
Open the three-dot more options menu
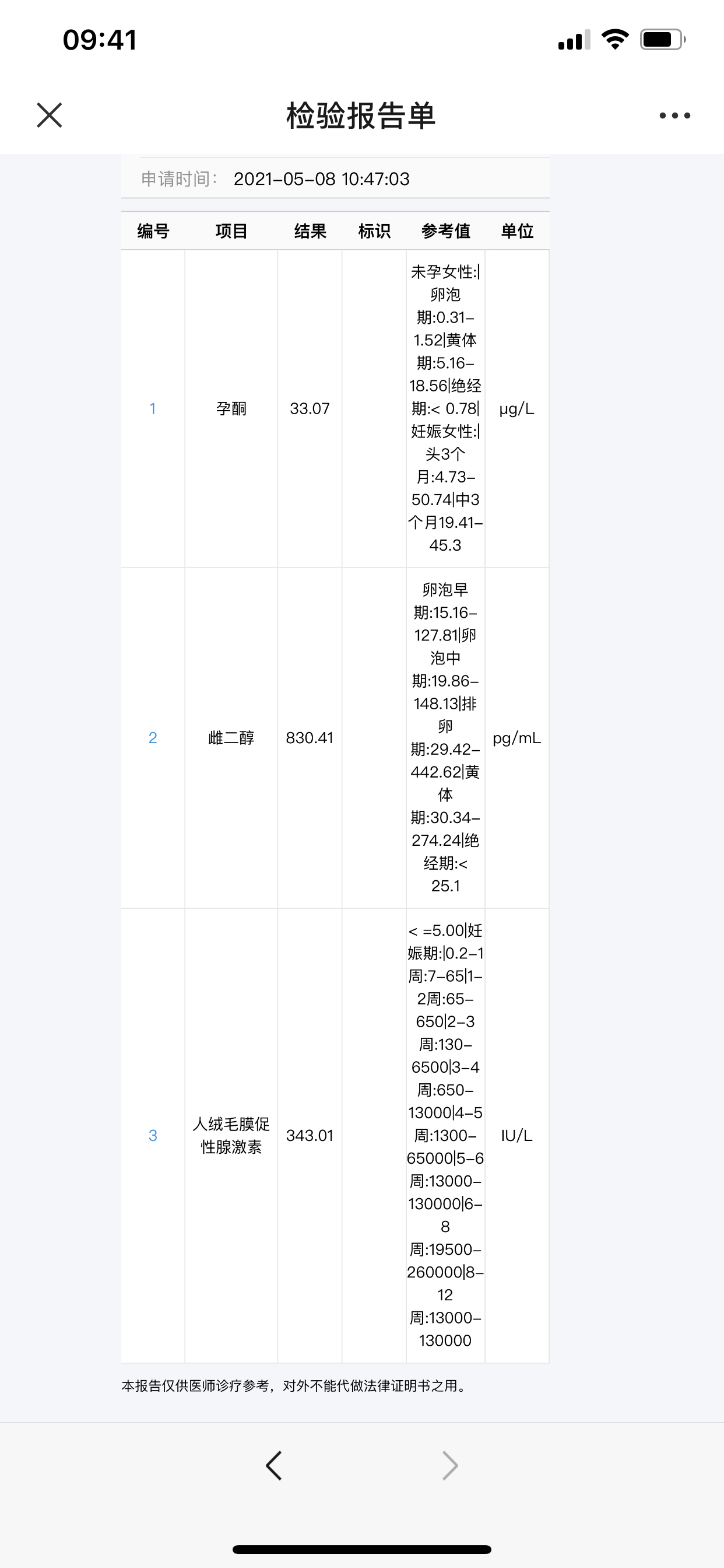pyautogui.click(x=674, y=116)
